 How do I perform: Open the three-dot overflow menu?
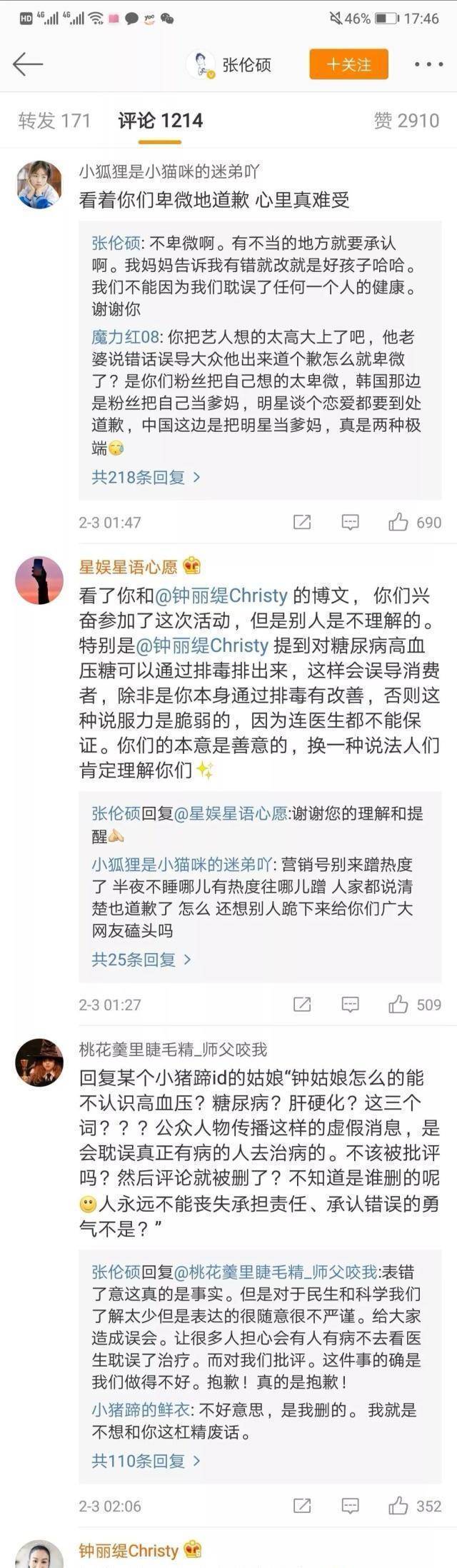[428, 65]
